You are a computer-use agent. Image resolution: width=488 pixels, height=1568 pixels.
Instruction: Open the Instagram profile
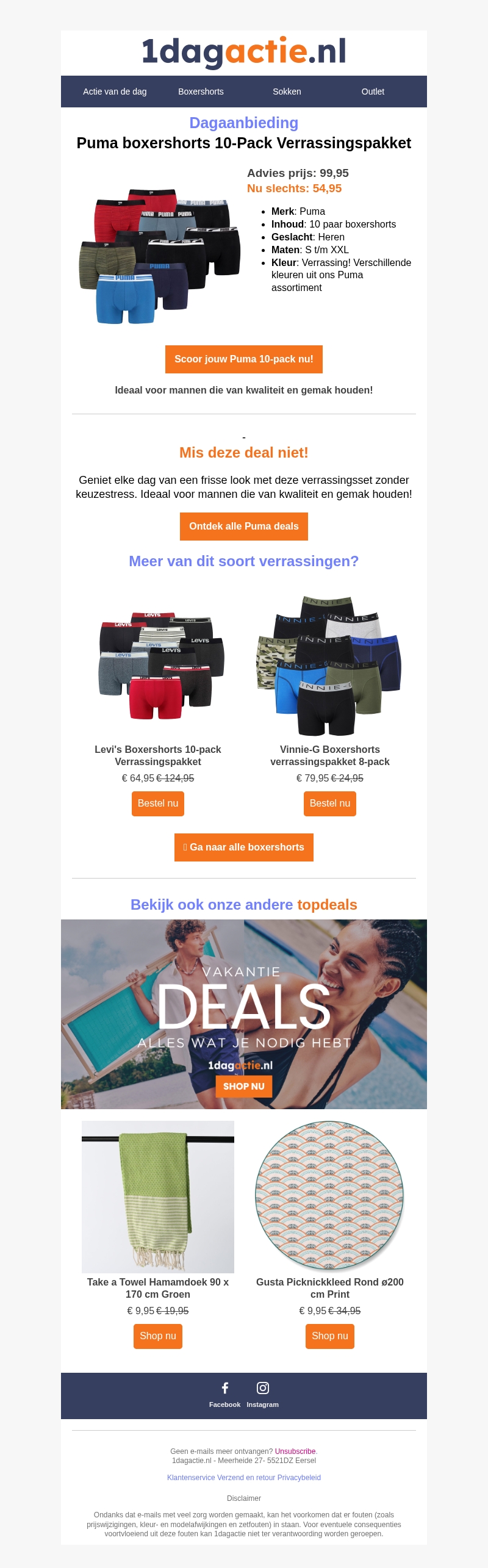pyautogui.click(x=263, y=1394)
